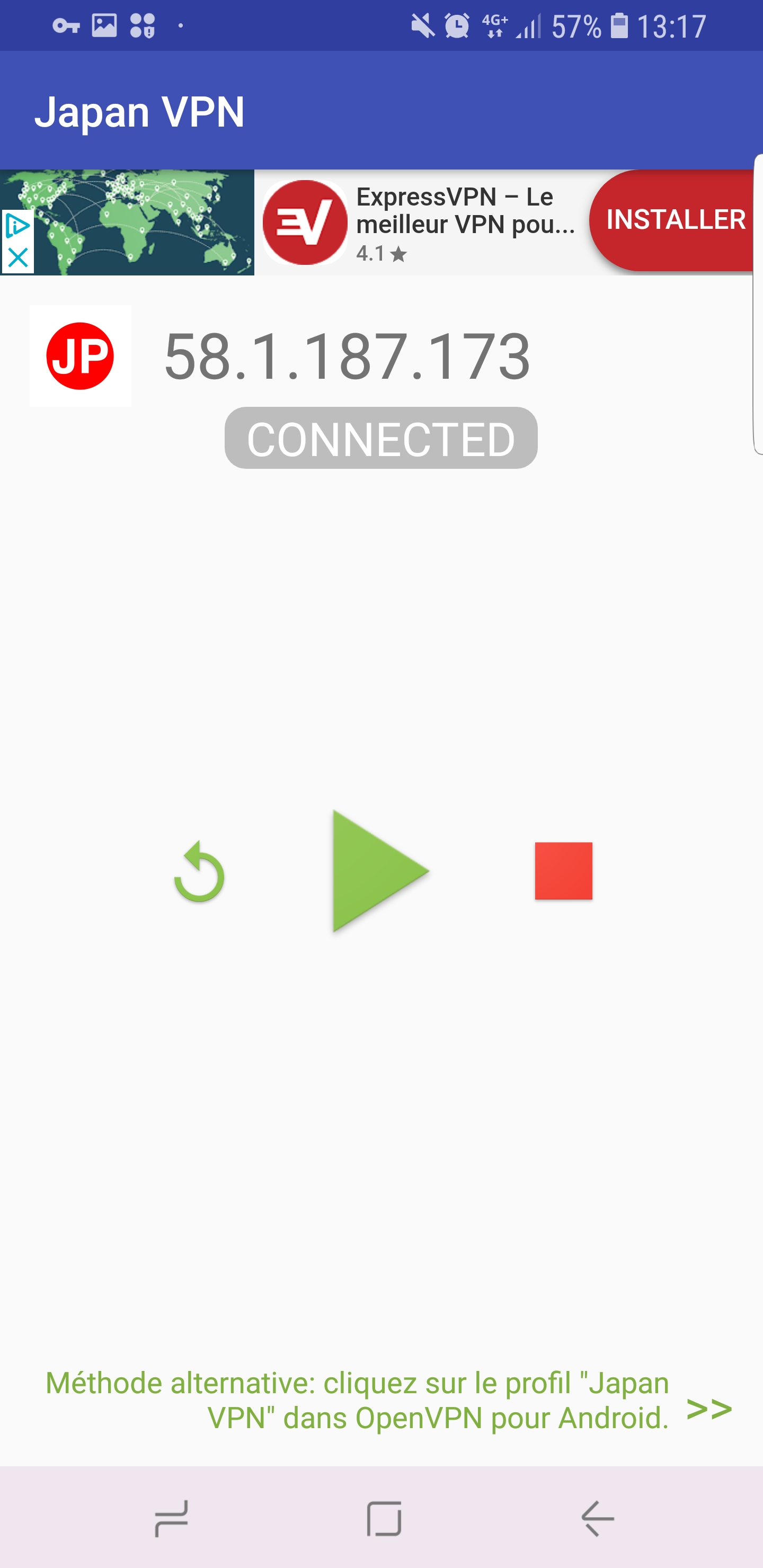Close the ad with the X icon
Viewport: 763px width, 1568px height.
(x=17, y=258)
